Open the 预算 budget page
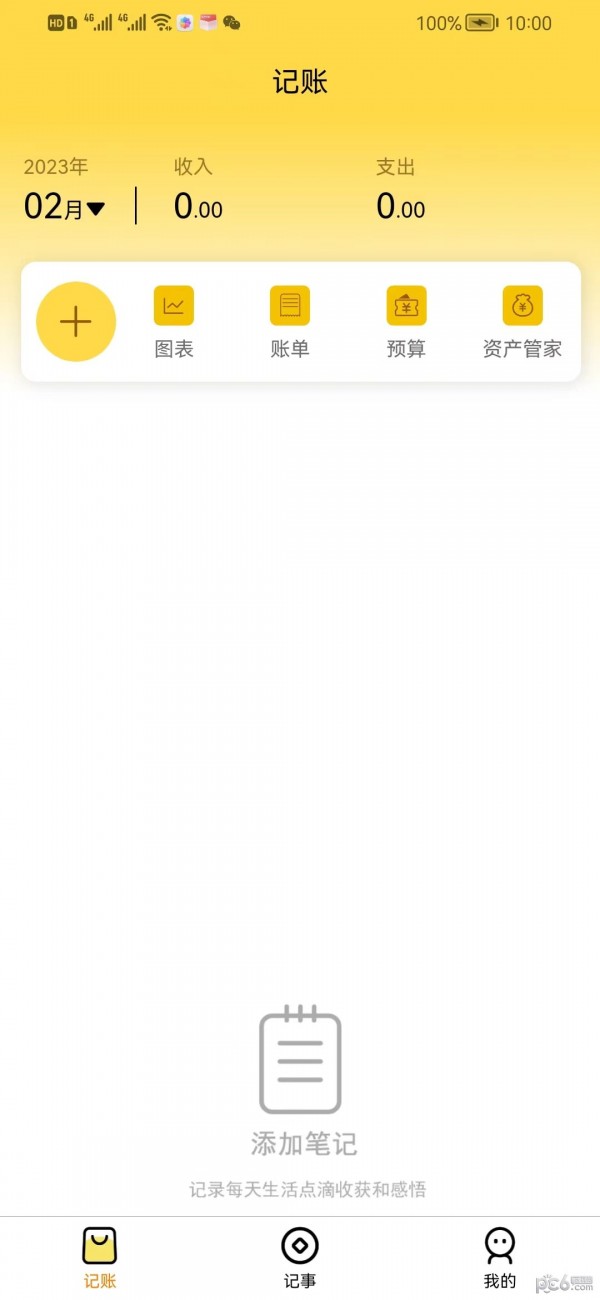Screen dimensions: 600x1300 tap(406, 321)
